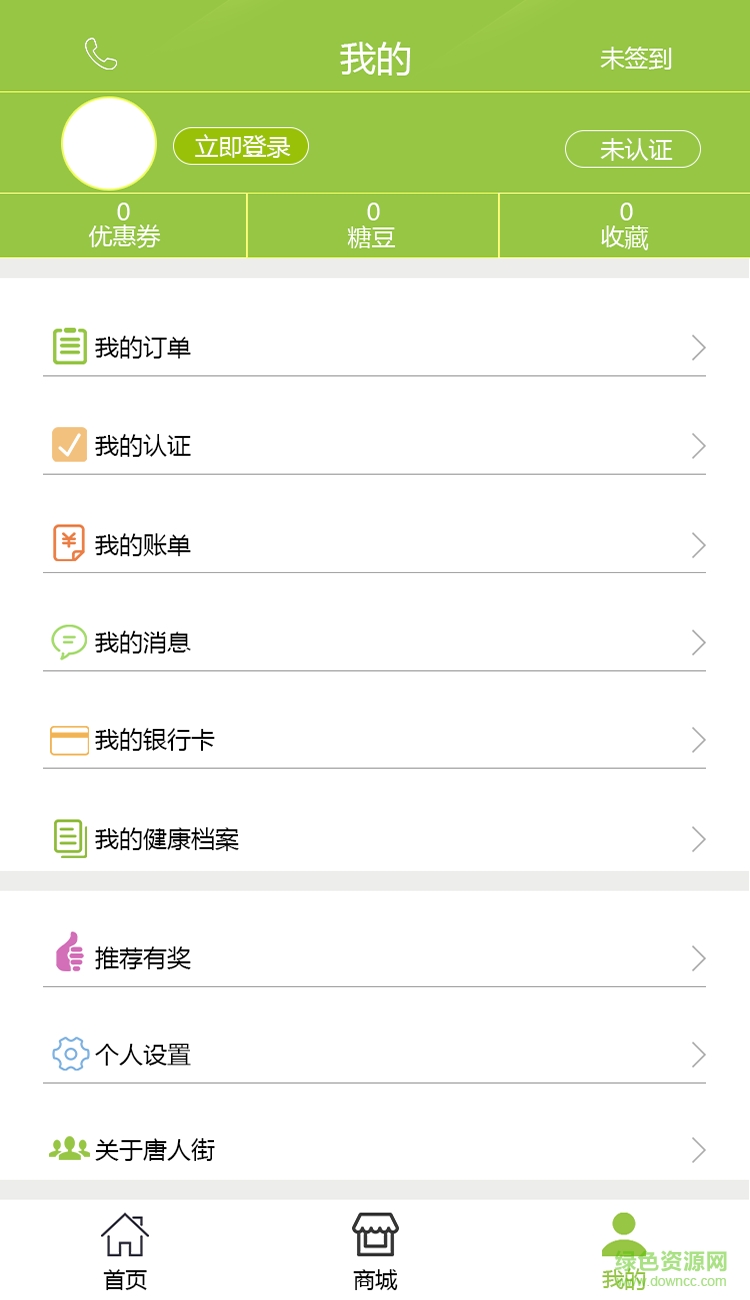This screenshot has width=750, height=1300.
Task: Expand the 个人设置 row chevron
Action: (x=699, y=1053)
